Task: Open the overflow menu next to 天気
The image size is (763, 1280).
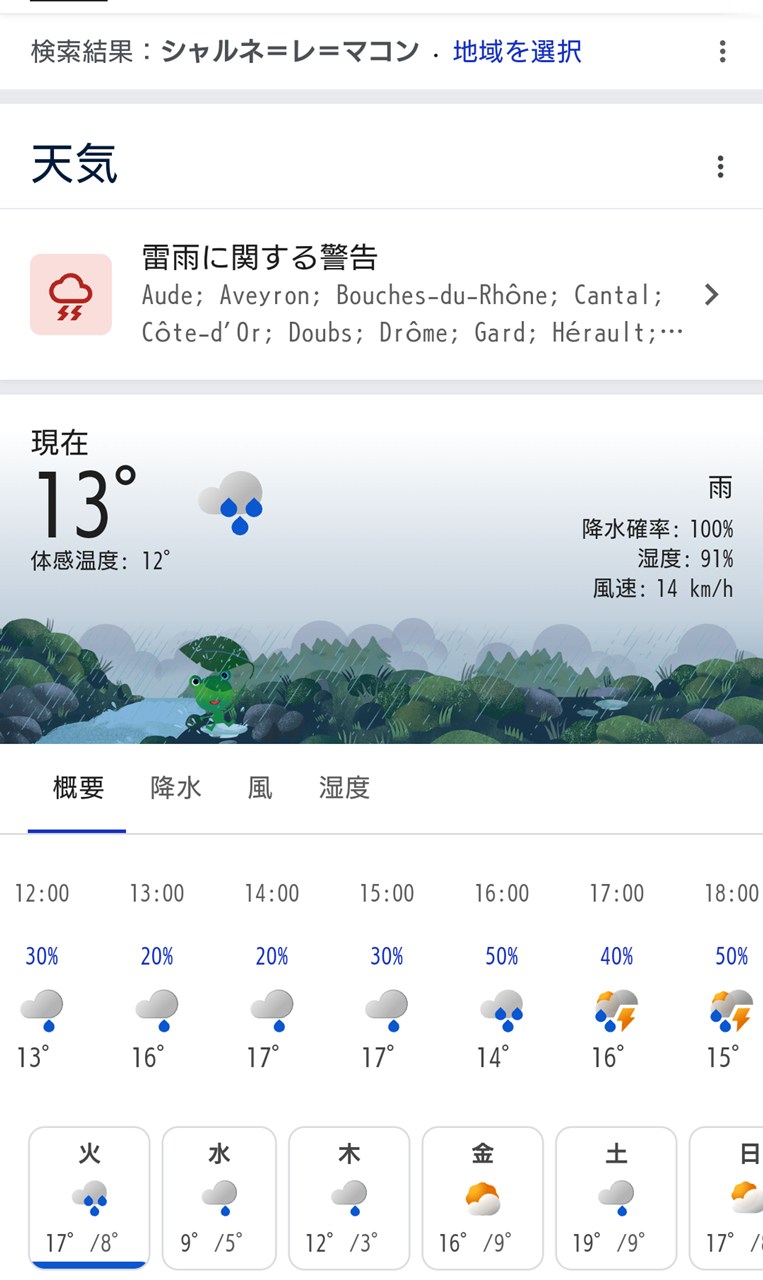Action: pos(720,167)
